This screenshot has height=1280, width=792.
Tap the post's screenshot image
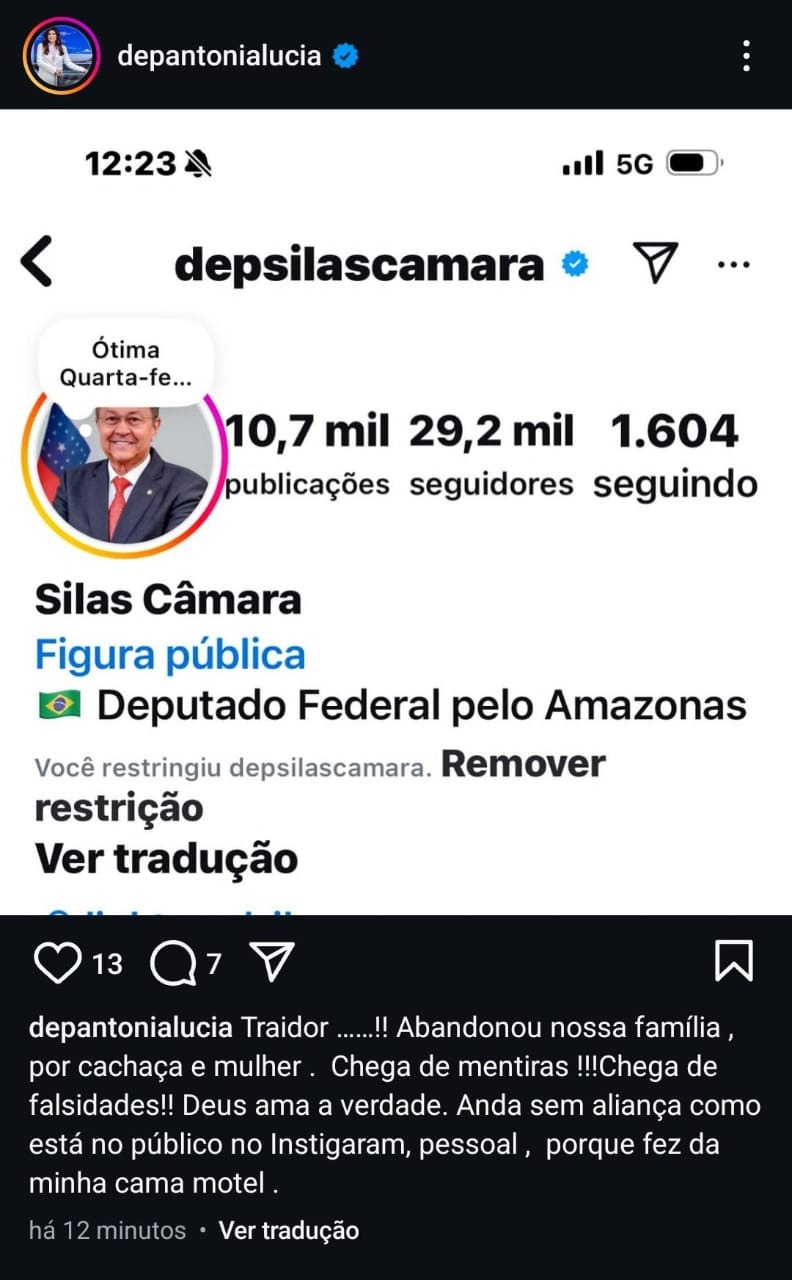click(x=396, y=510)
